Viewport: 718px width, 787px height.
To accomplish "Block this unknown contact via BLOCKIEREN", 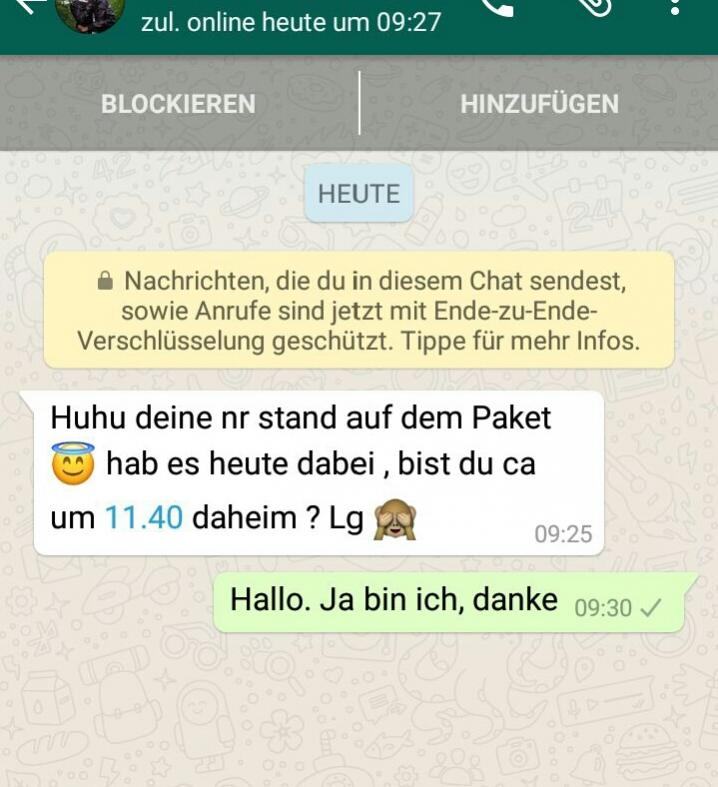I will click(x=178, y=104).
